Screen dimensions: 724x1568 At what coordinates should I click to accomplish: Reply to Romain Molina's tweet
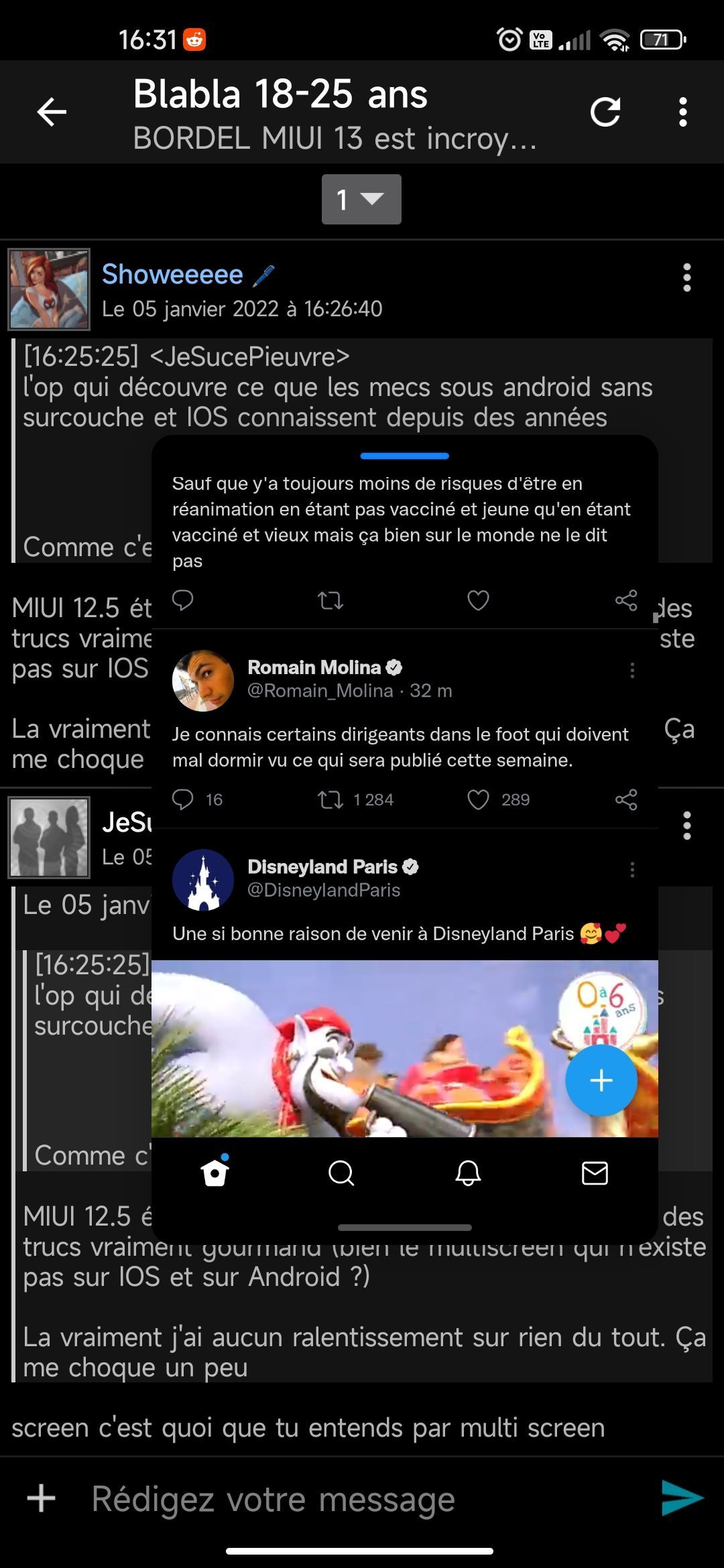tap(183, 799)
